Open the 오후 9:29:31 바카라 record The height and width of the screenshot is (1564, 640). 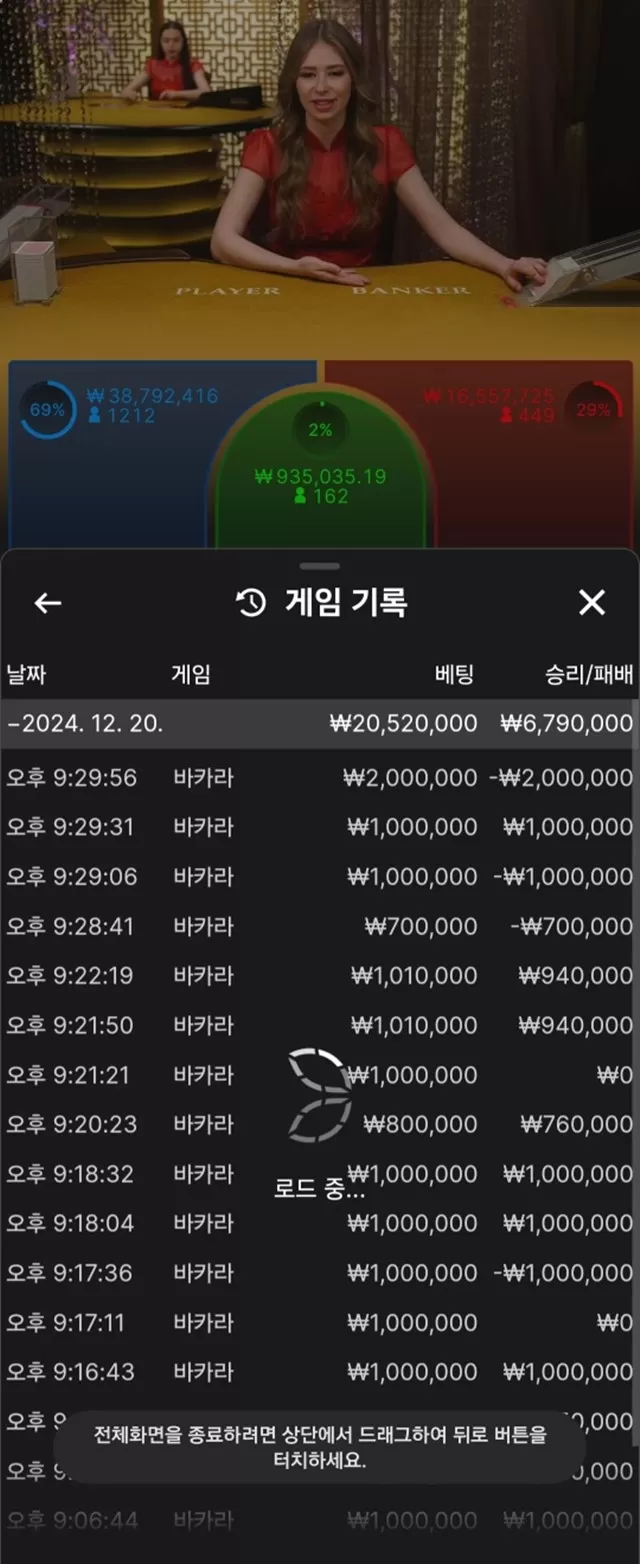pyautogui.click(x=318, y=827)
